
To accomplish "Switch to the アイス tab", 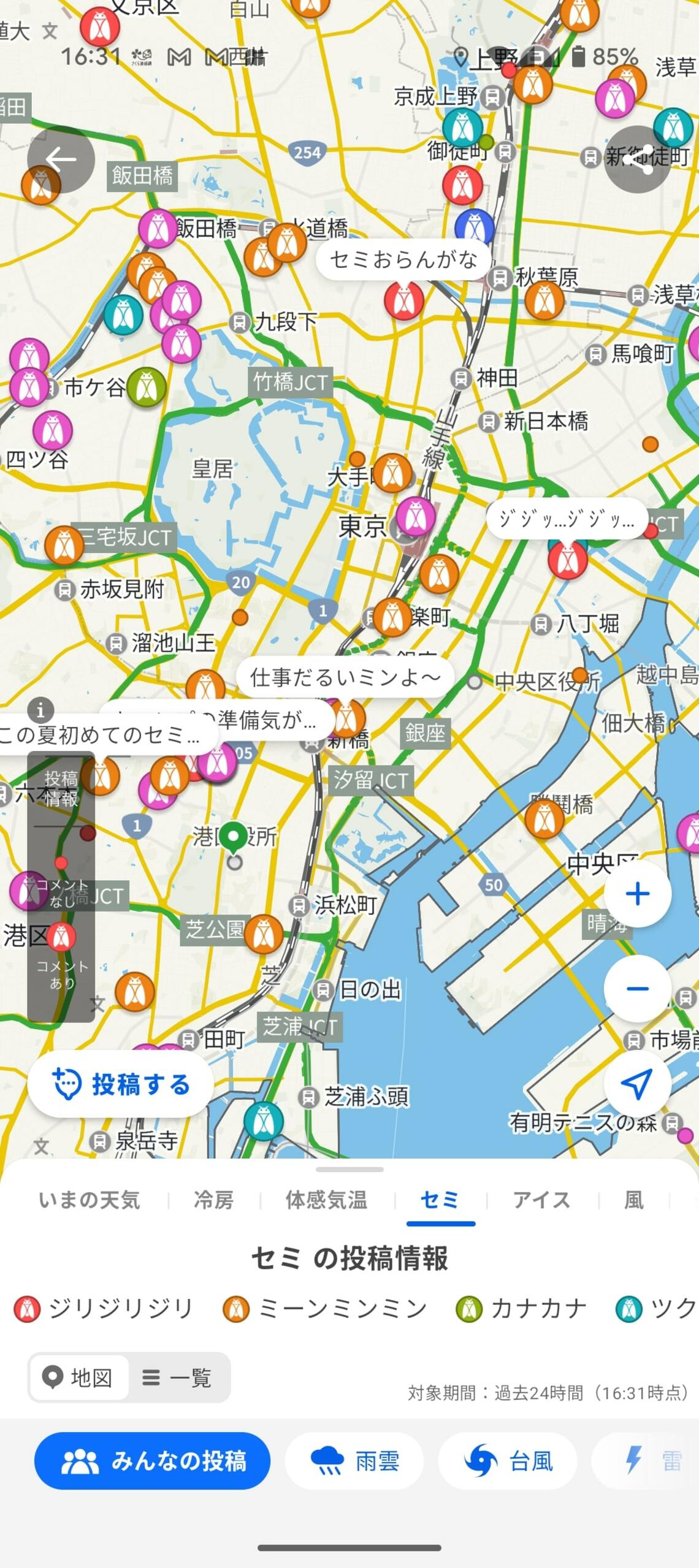I will 541,1200.
